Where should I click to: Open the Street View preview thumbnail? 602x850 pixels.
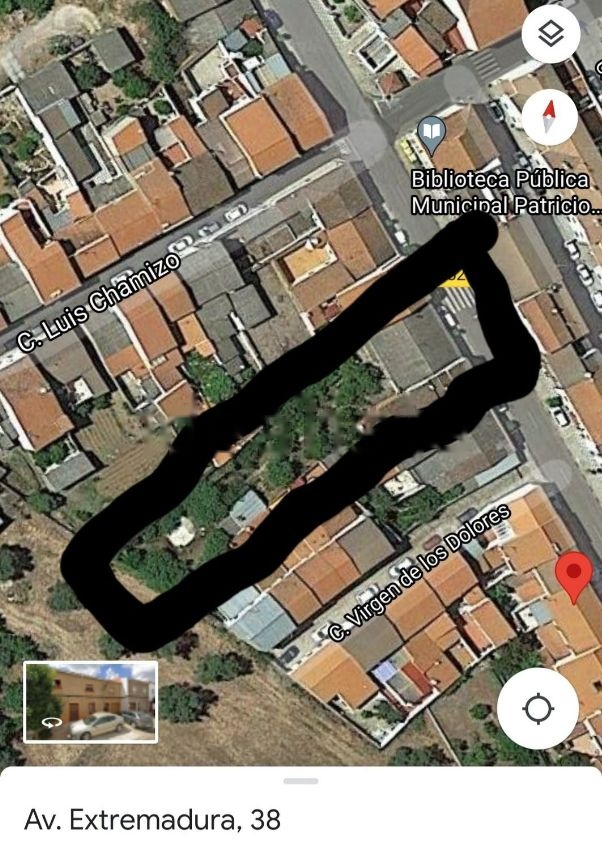click(90, 702)
